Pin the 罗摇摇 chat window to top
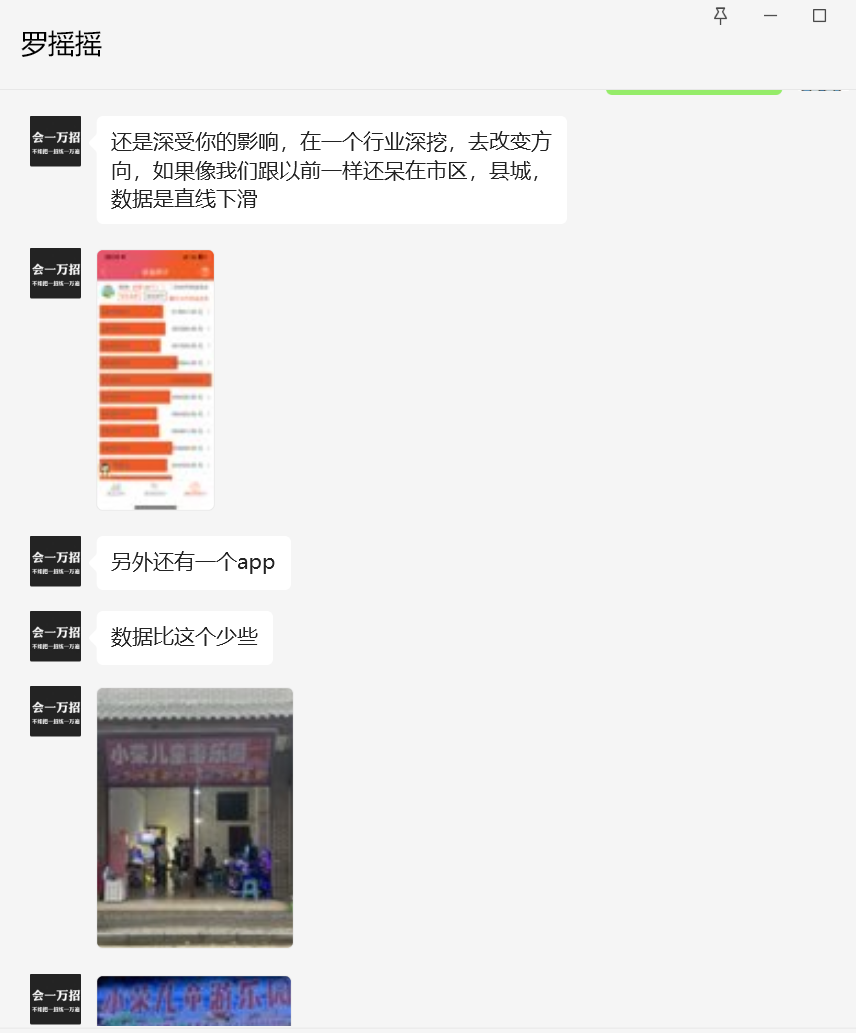 (720, 16)
